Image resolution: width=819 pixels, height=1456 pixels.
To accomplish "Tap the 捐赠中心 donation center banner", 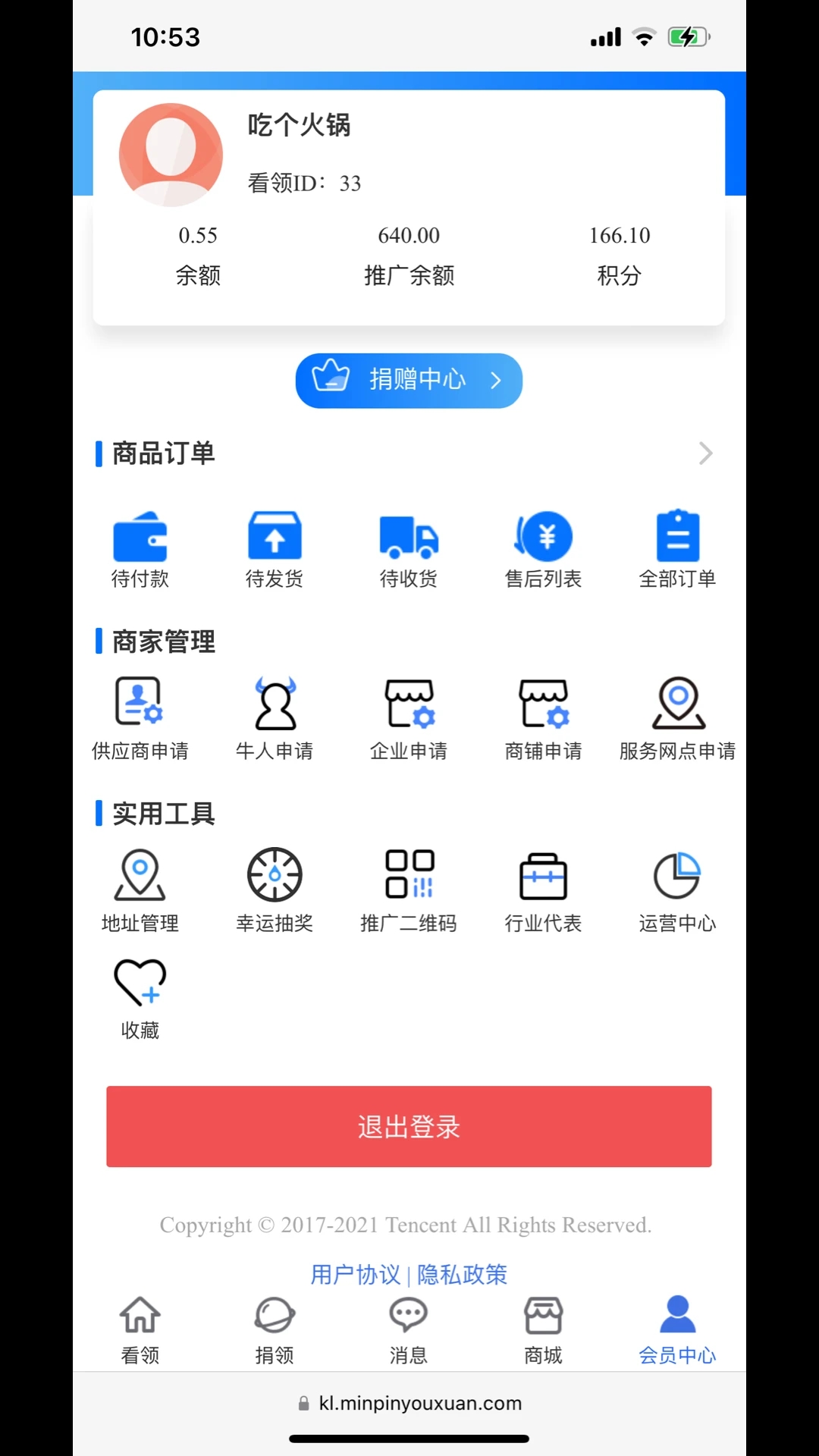I will tap(409, 381).
